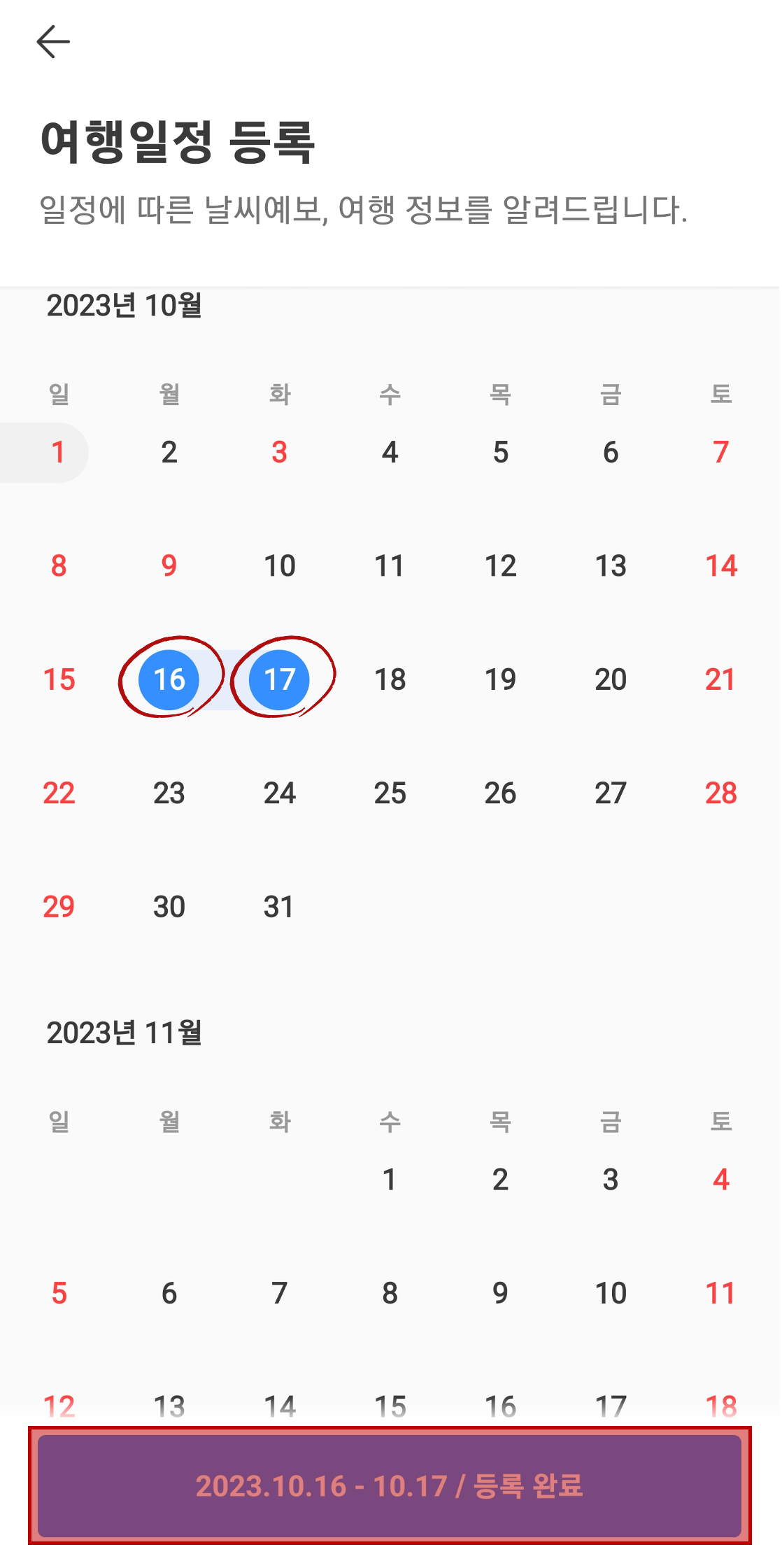
Task: Select October 25 on the calendar
Action: [x=390, y=793]
